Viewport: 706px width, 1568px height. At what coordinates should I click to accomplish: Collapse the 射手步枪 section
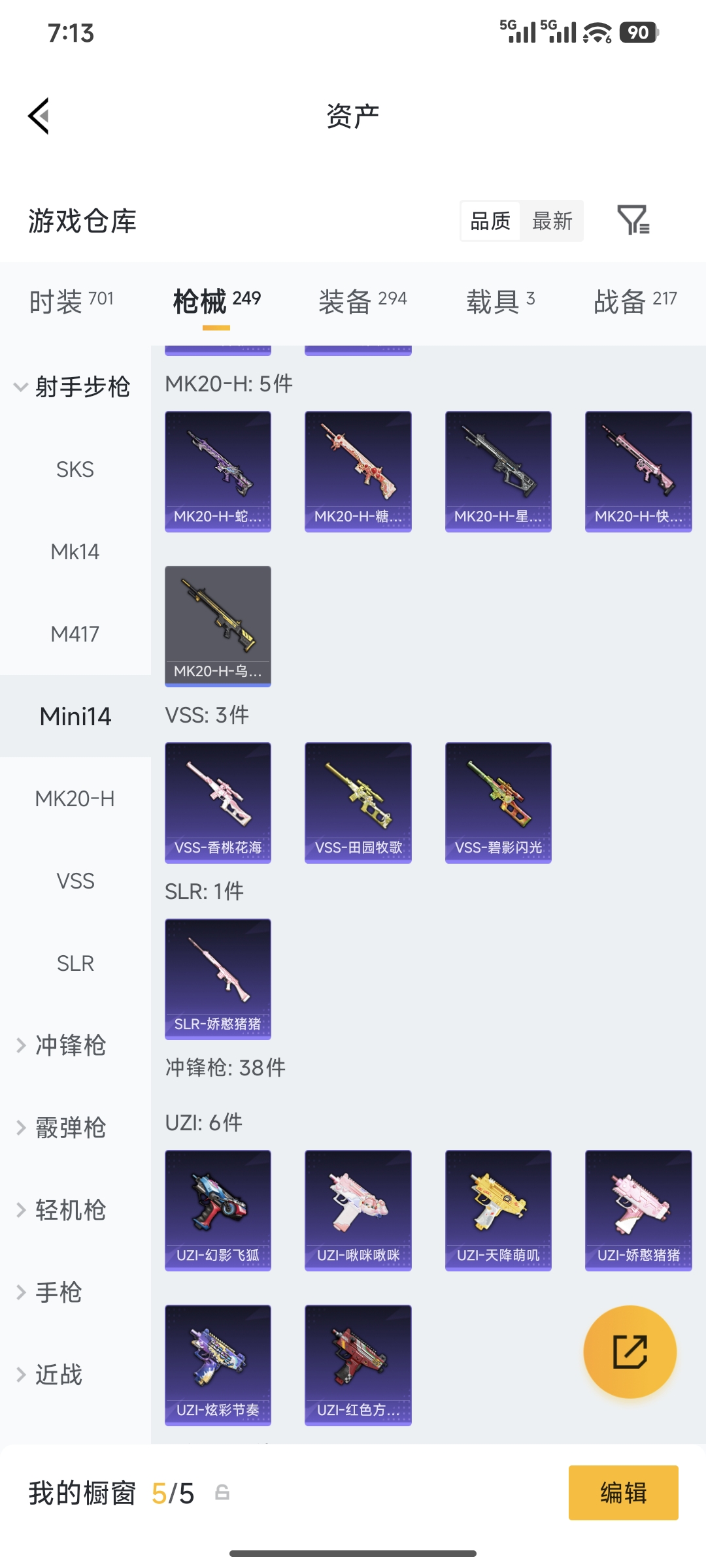84,387
